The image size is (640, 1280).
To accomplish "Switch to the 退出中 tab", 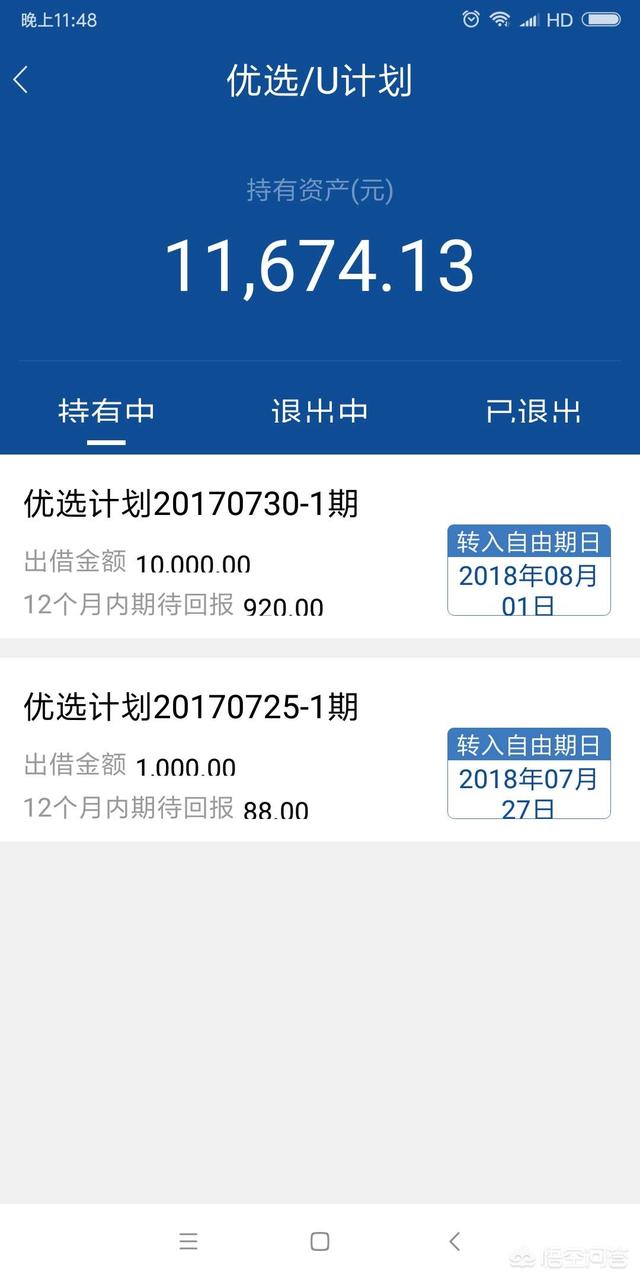I will point(320,411).
